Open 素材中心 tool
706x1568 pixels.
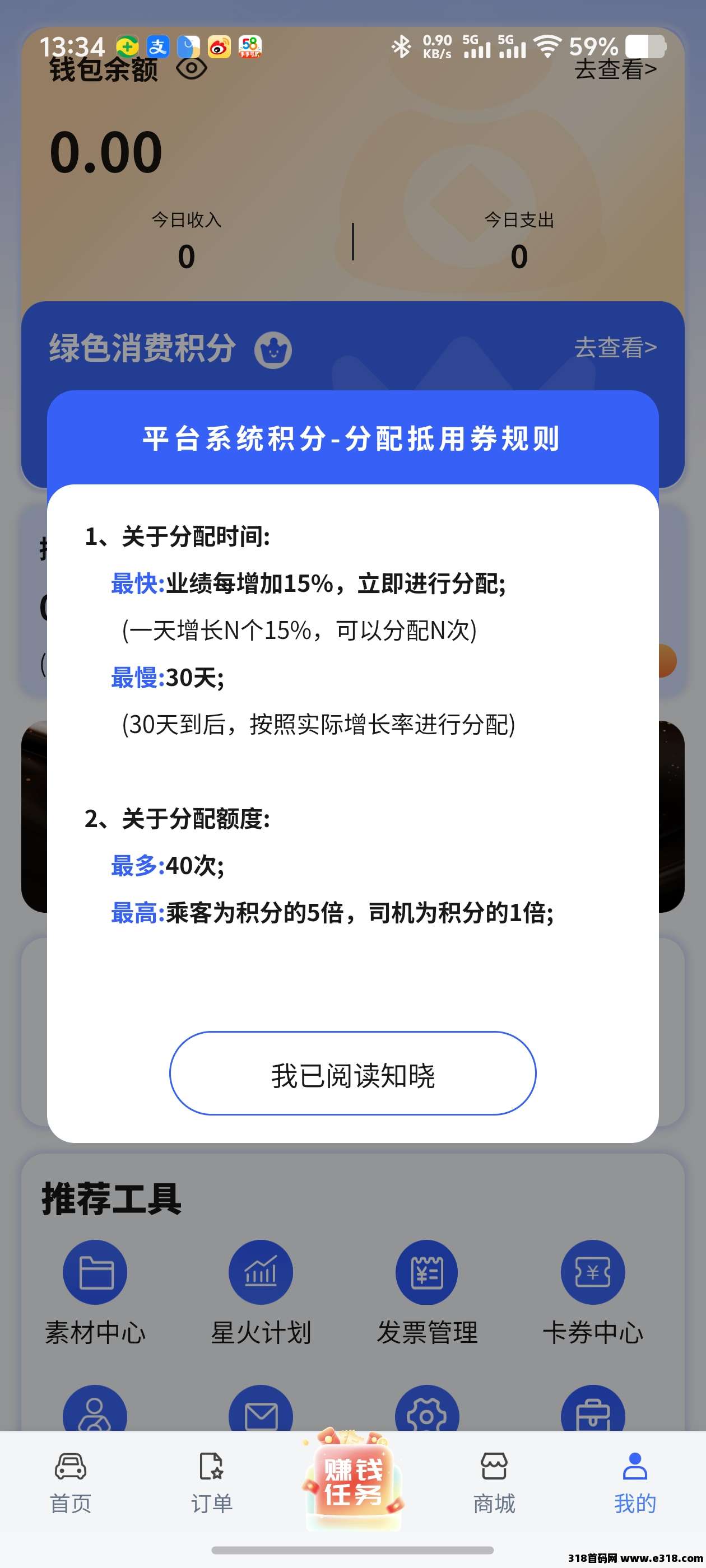pos(95,1291)
